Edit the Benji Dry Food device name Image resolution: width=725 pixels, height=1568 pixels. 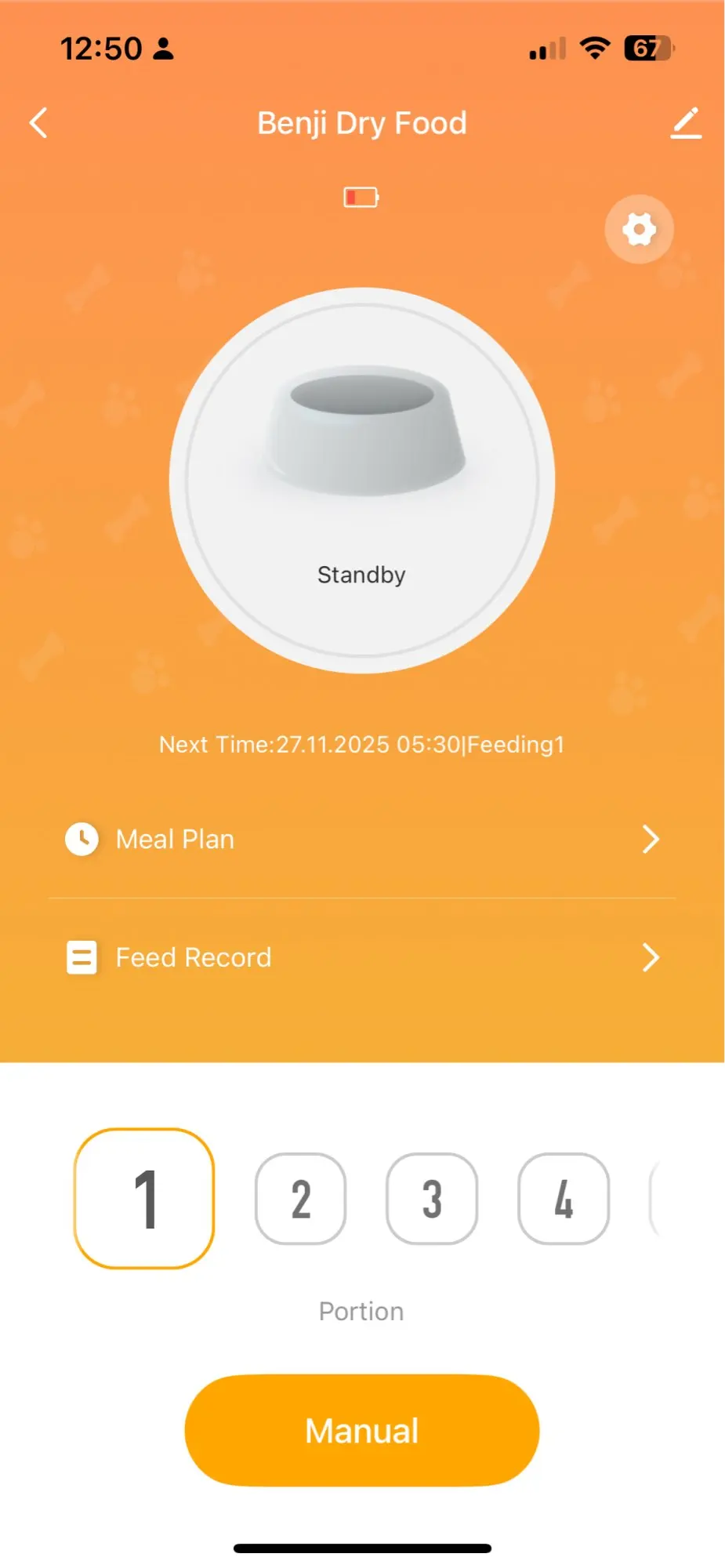tap(686, 123)
